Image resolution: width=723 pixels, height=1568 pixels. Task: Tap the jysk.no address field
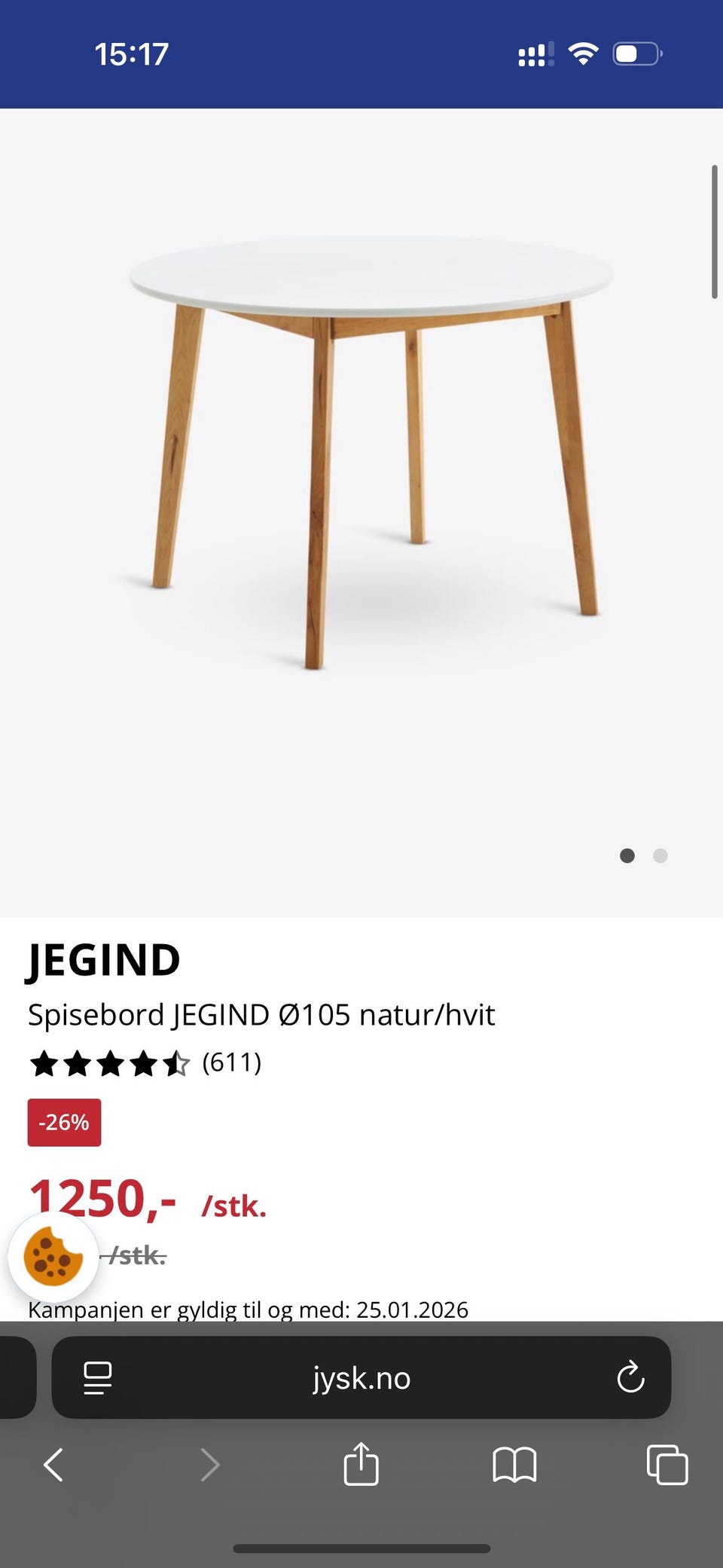pyautogui.click(x=361, y=1378)
